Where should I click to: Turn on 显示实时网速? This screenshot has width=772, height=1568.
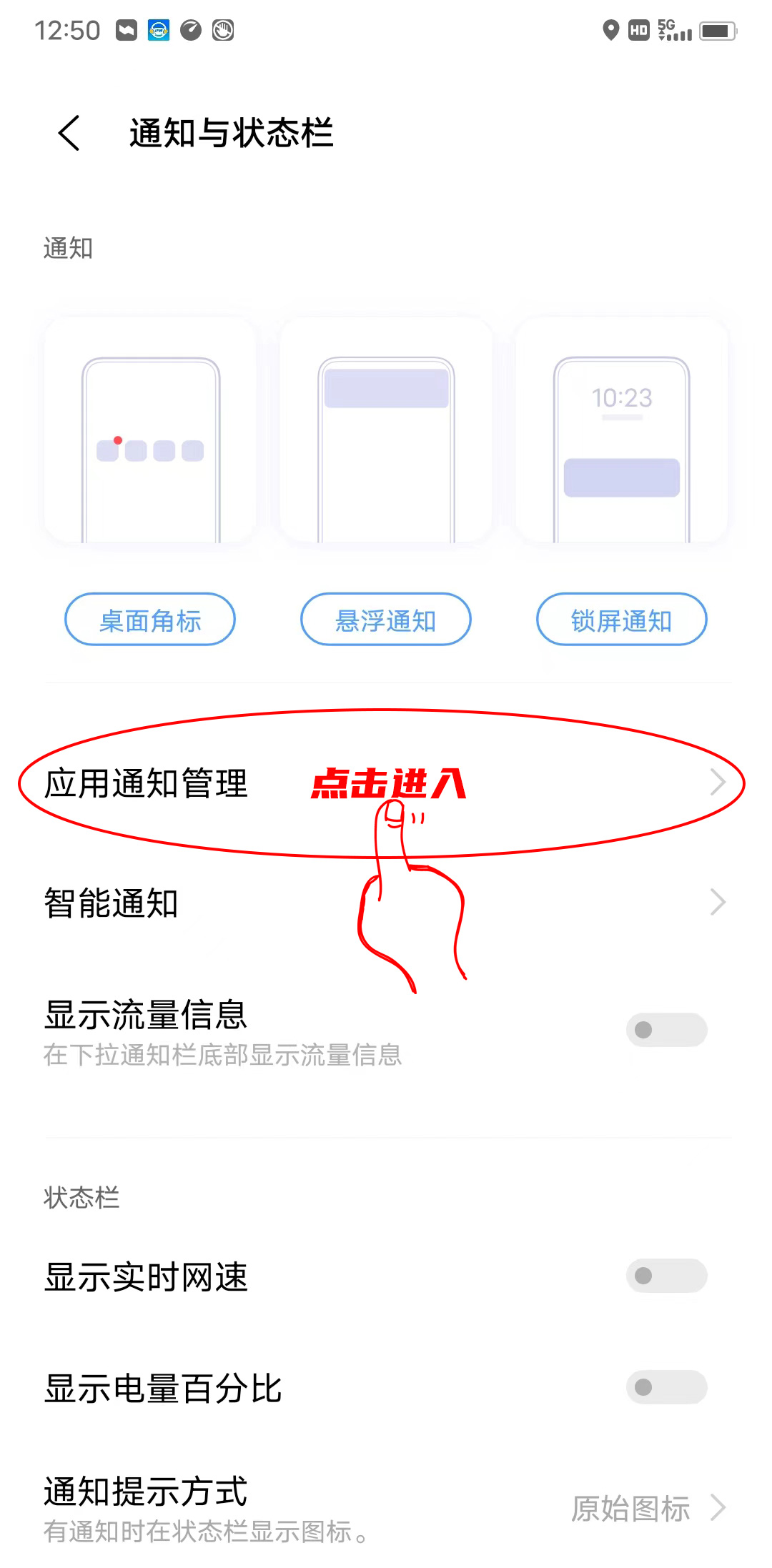click(x=666, y=1276)
